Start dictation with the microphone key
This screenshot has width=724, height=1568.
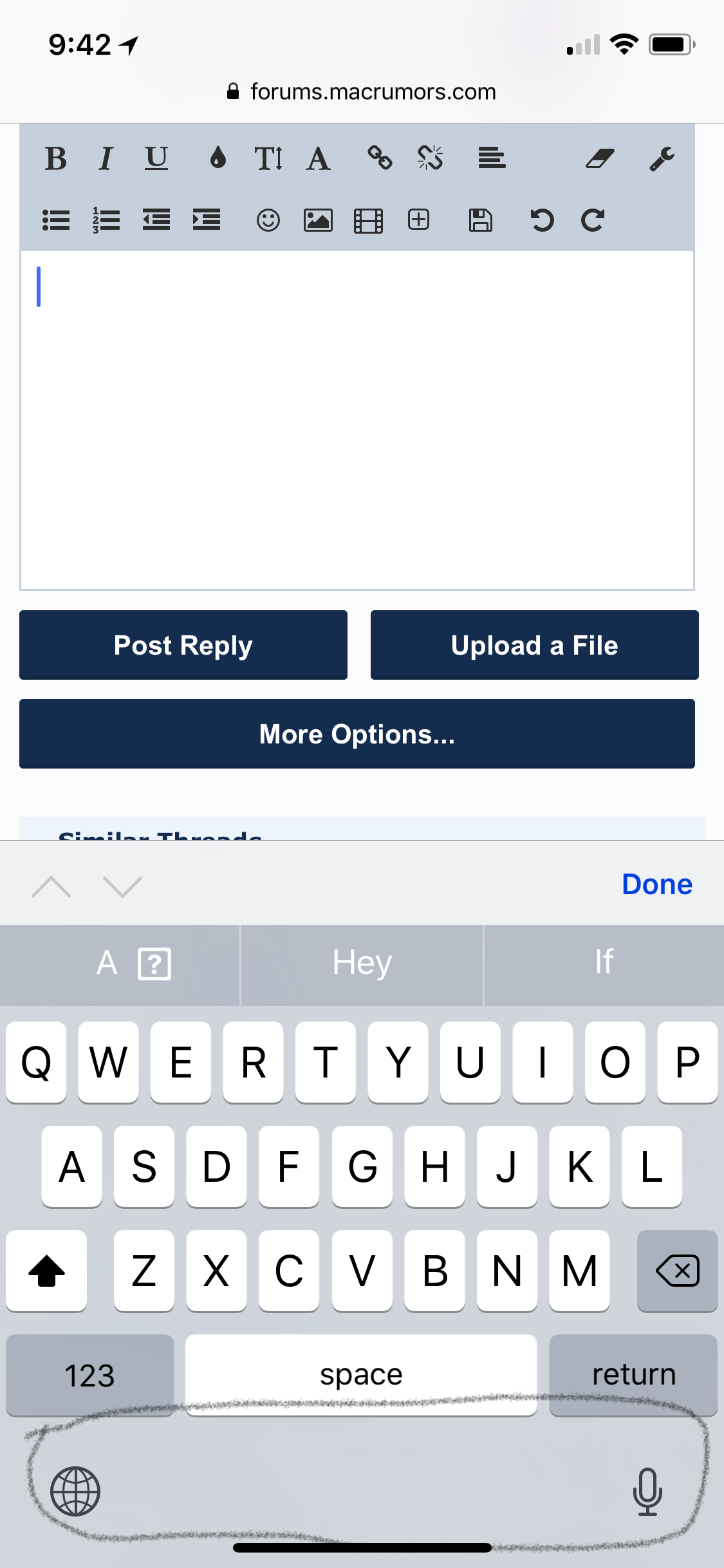tap(647, 1492)
